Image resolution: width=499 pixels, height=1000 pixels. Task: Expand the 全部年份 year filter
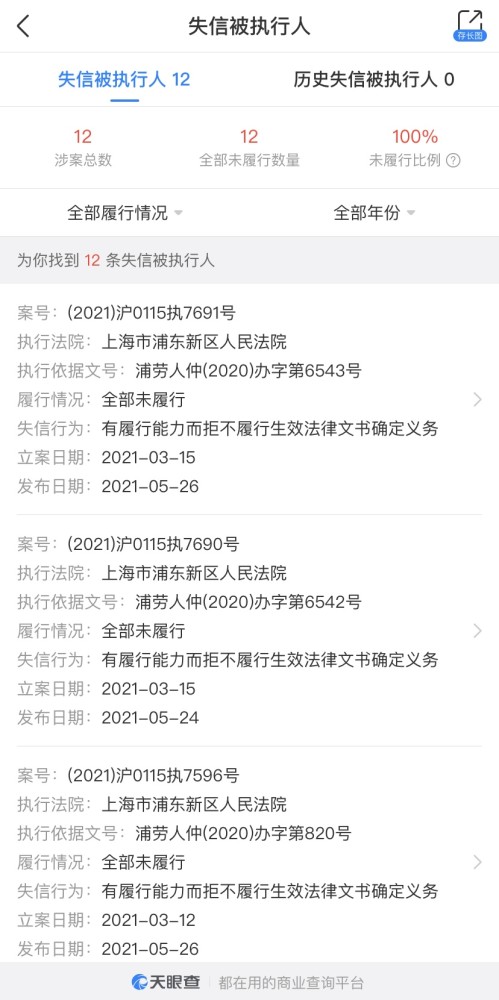point(374,212)
